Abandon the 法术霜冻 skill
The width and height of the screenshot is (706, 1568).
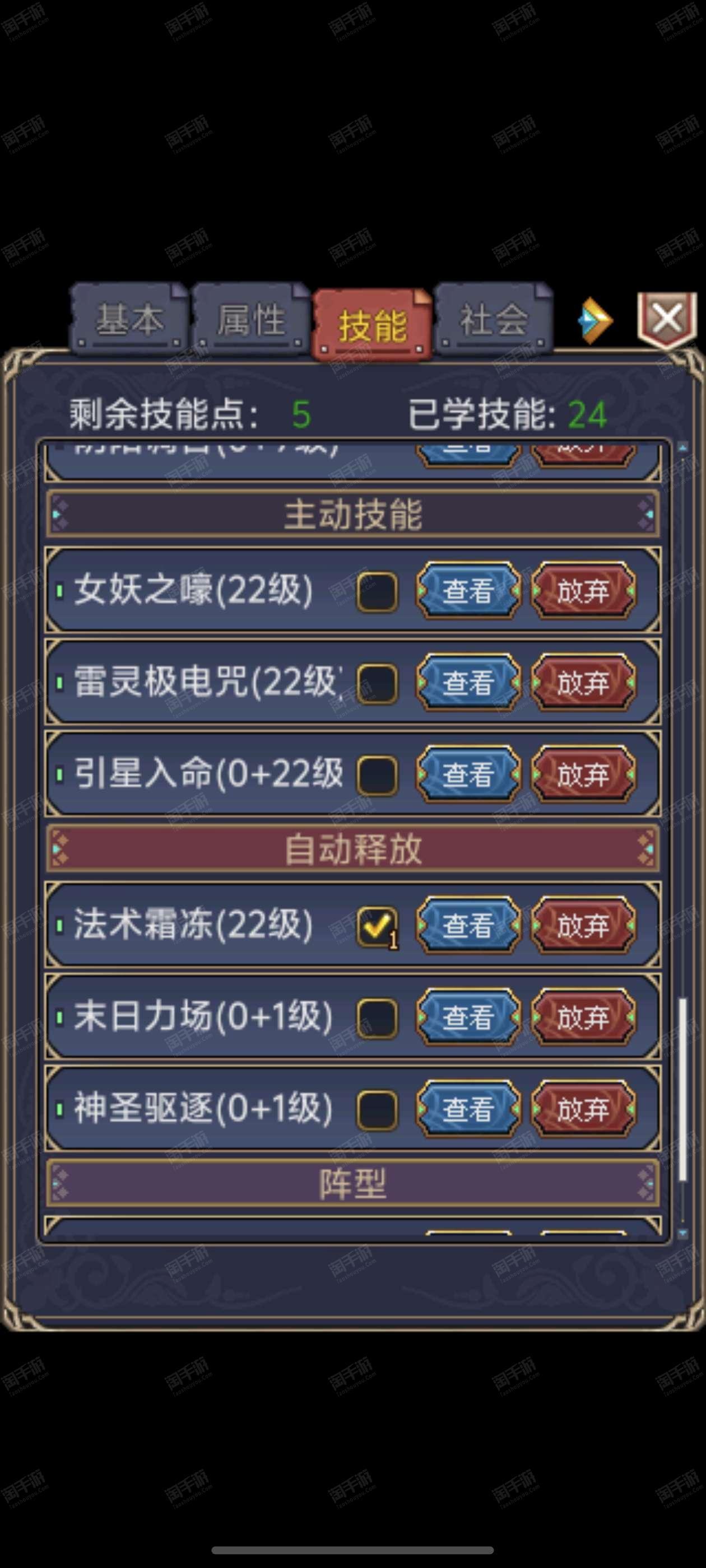coord(583,925)
